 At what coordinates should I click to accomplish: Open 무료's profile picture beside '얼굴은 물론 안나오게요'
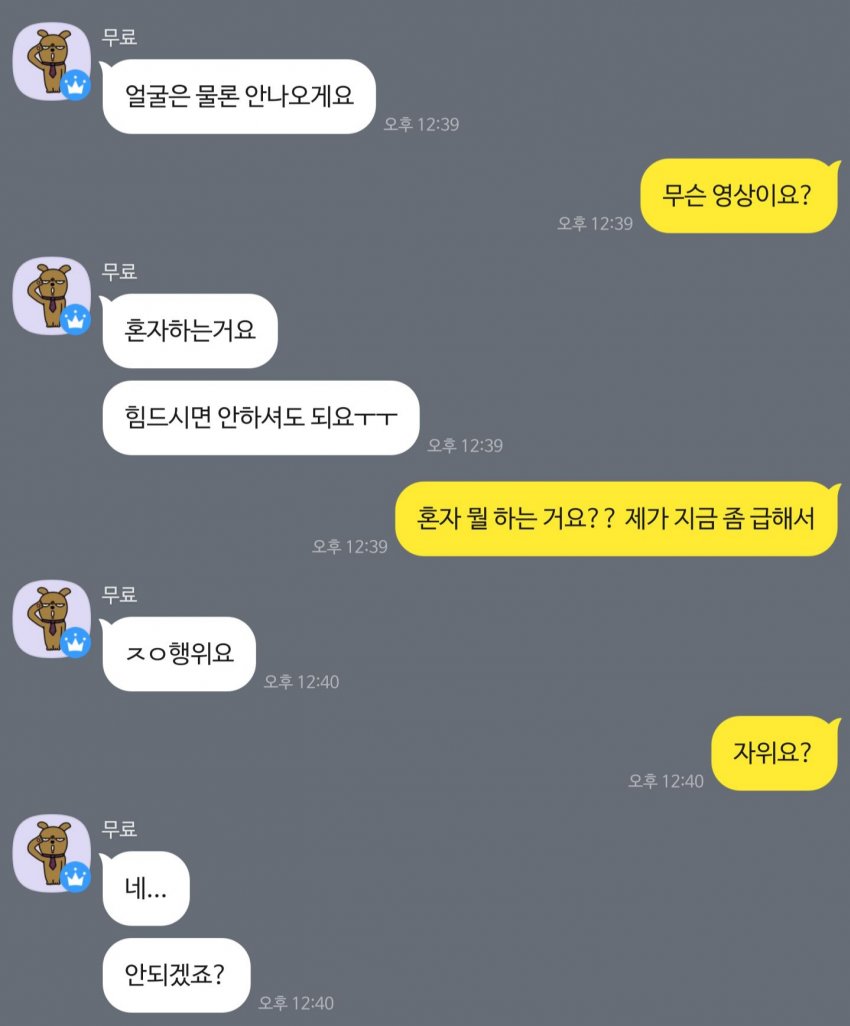(x=51, y=61)
